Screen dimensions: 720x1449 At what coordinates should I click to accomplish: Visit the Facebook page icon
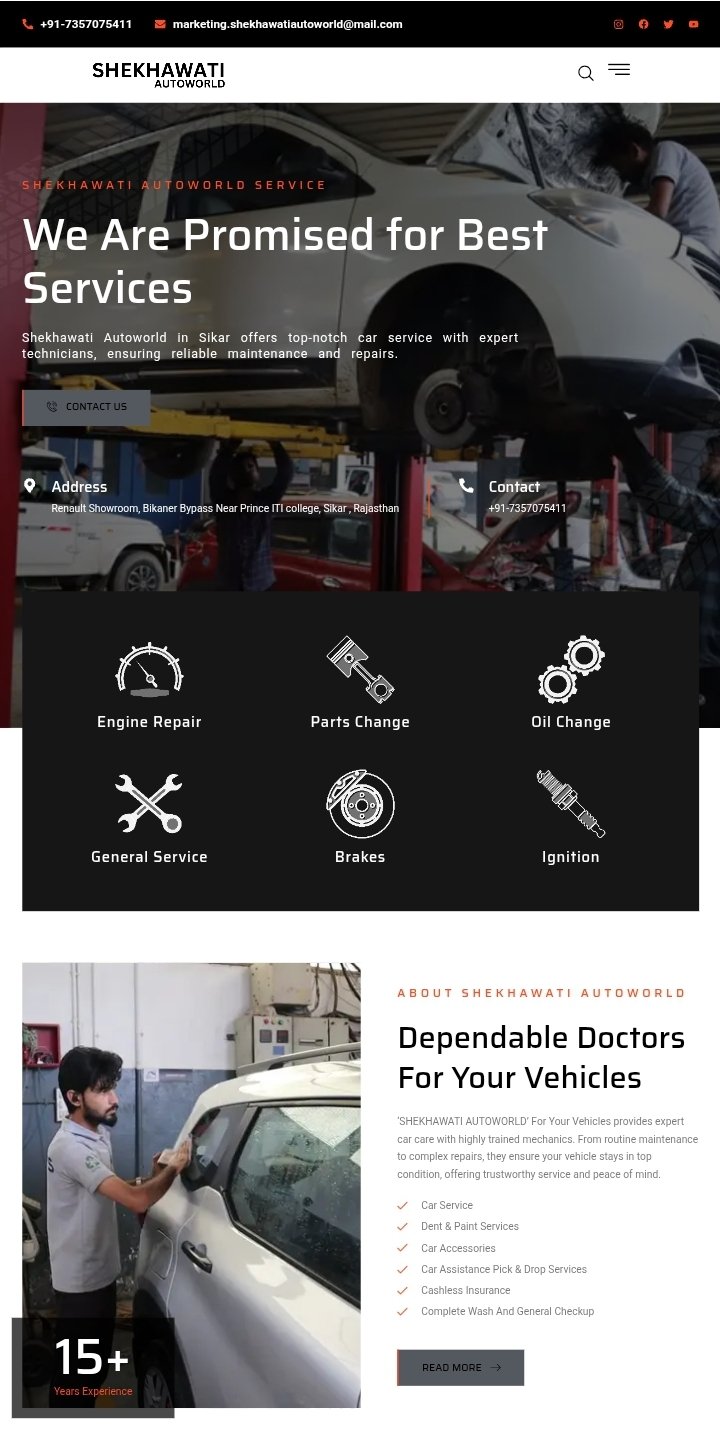(x=643, y=24)
